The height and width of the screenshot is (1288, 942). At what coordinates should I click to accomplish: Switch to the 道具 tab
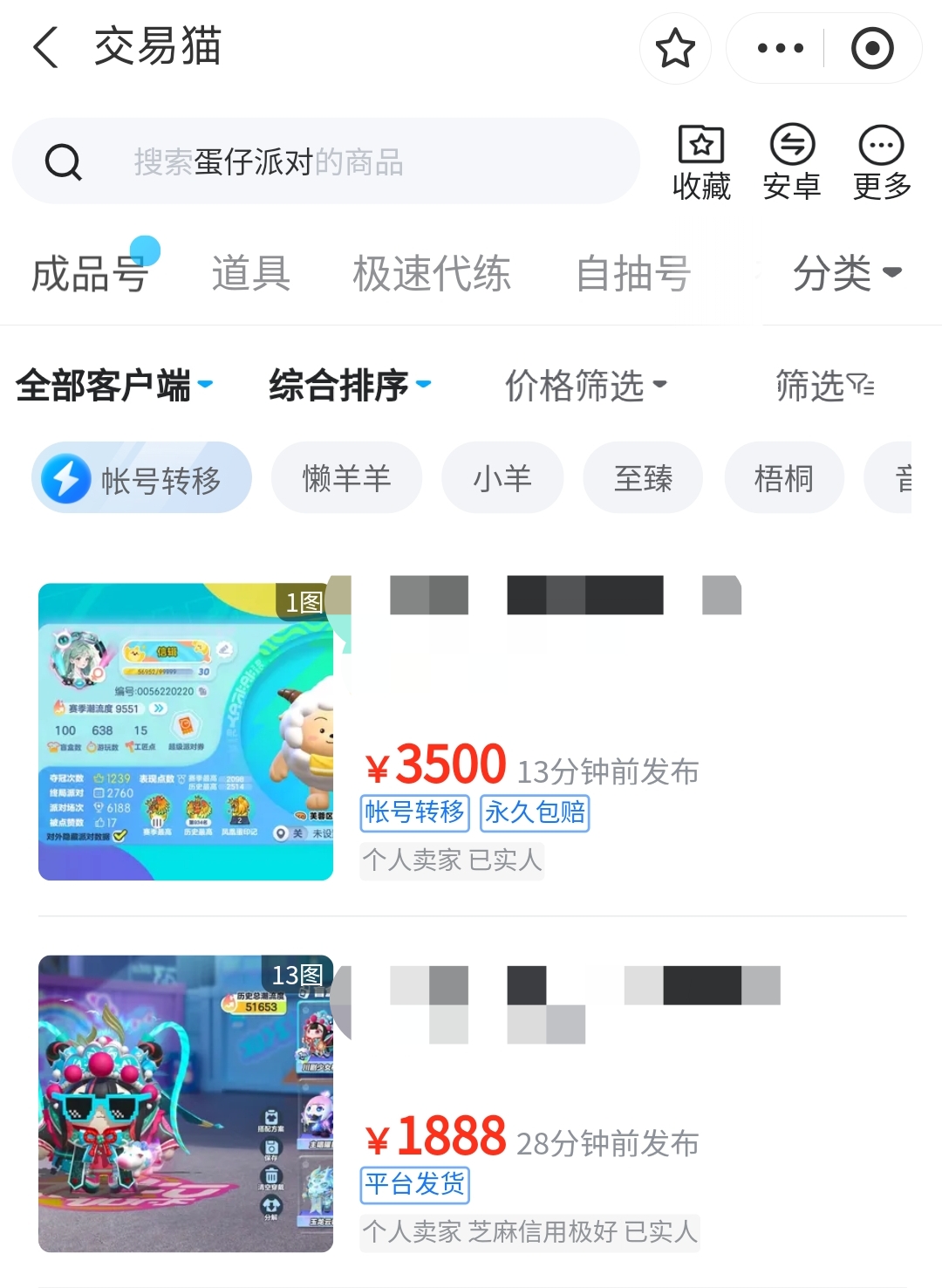251,273
